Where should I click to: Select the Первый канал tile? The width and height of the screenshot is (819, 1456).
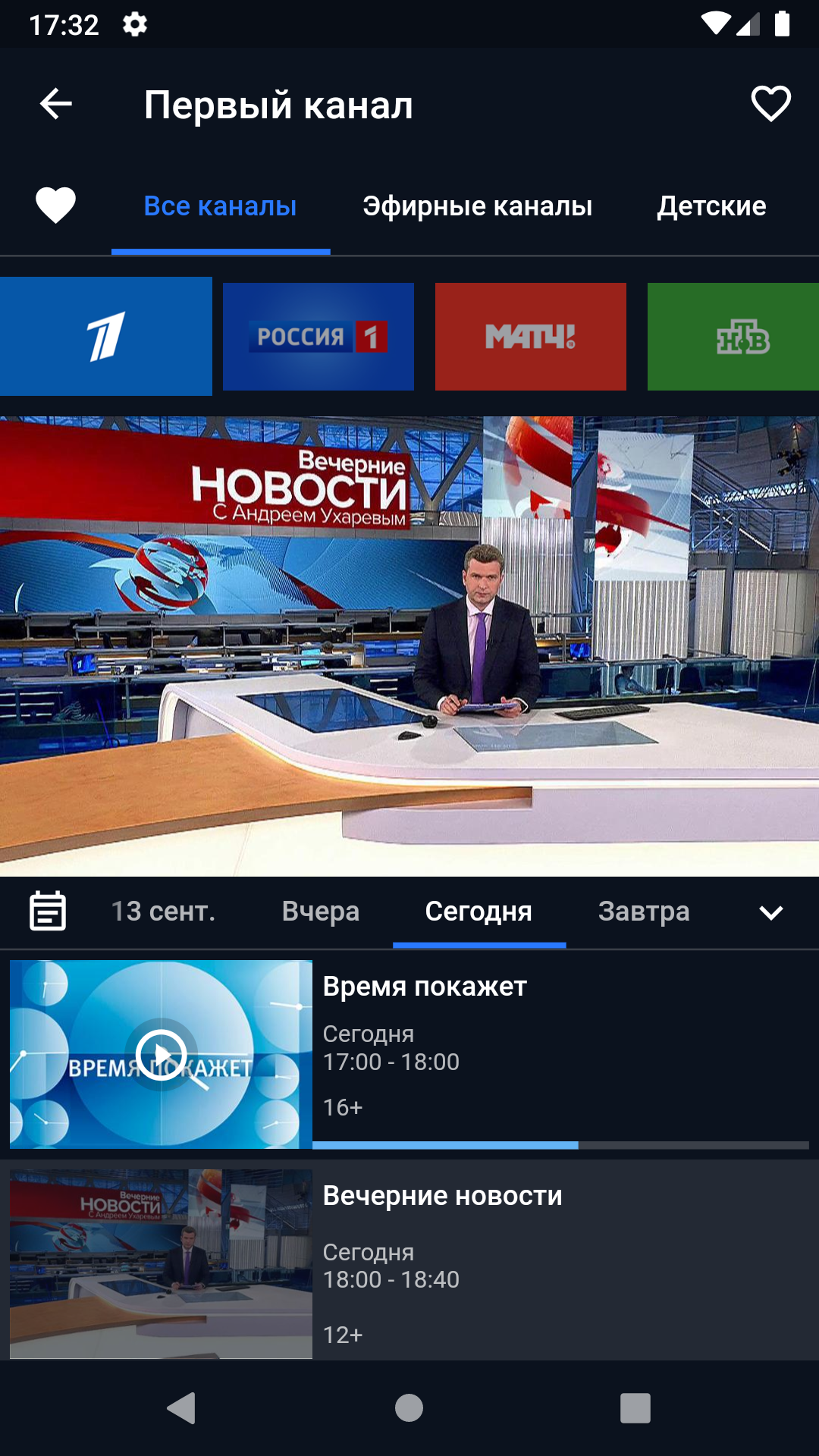pyautogui.click(x=106, y=336)
